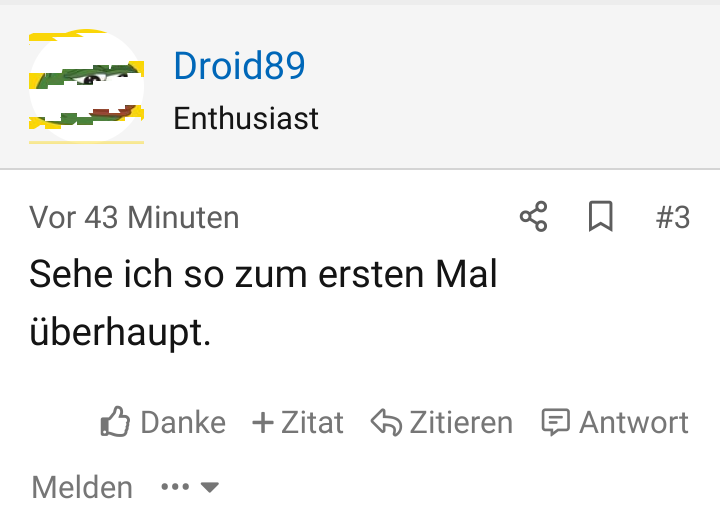Tap Droid89's avatar picture

pyautogui.click(x=86, y=86)
